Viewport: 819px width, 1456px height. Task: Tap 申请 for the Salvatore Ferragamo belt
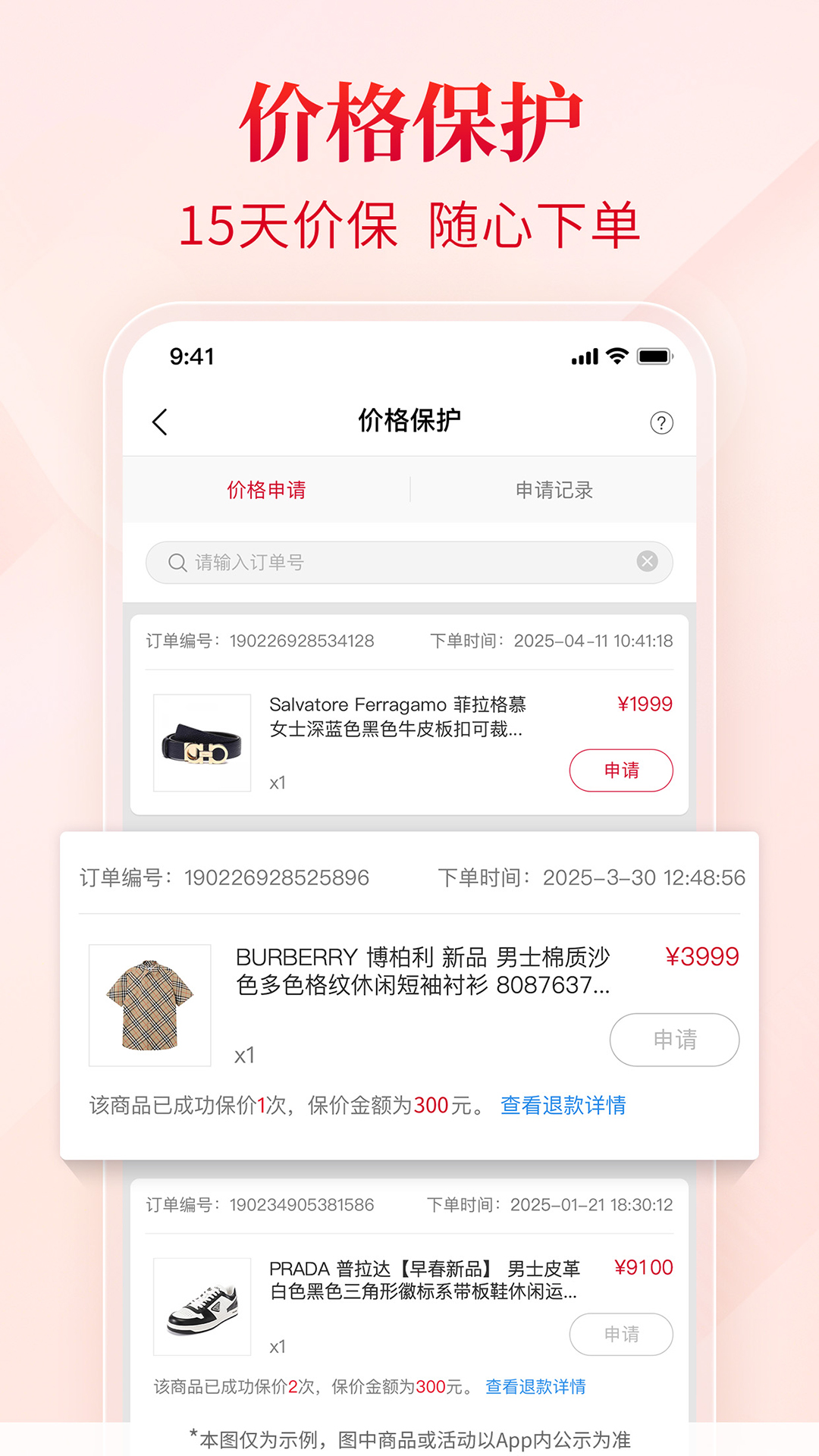coord(621,770)
